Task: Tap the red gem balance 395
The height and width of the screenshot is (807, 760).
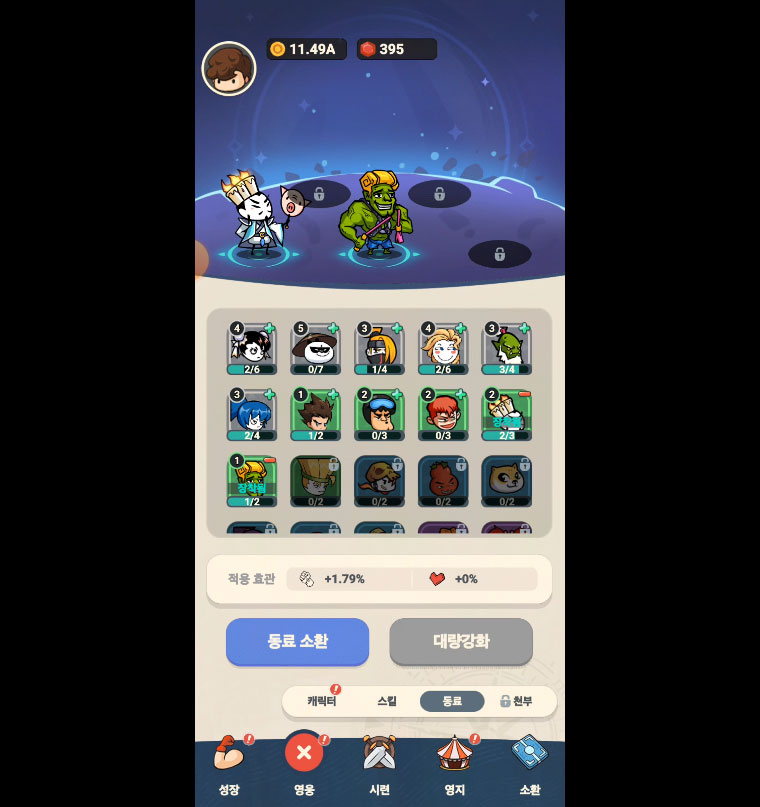Action: click(396, 49)
